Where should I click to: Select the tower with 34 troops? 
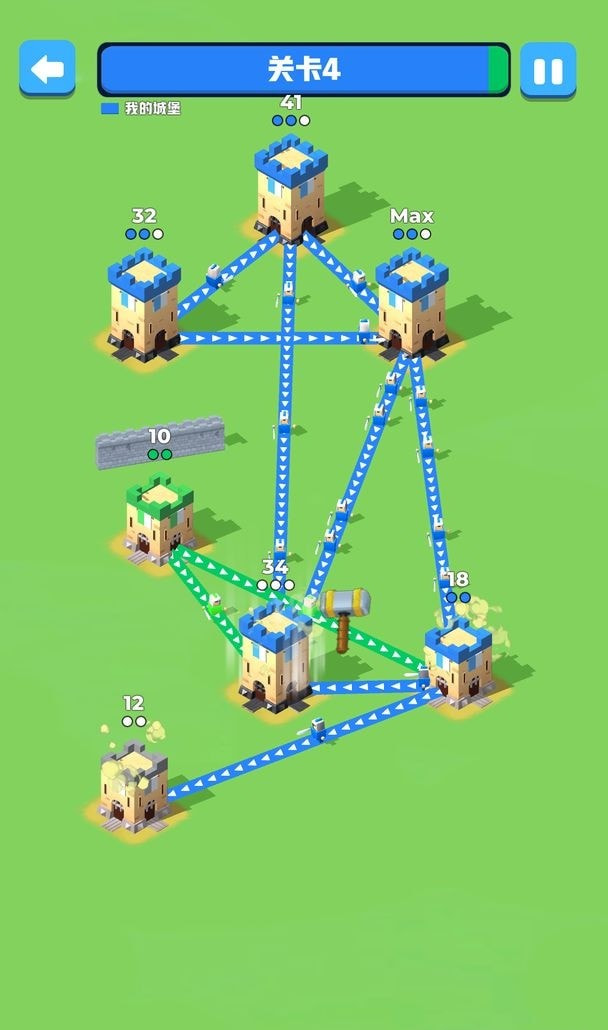coord(274,657)
